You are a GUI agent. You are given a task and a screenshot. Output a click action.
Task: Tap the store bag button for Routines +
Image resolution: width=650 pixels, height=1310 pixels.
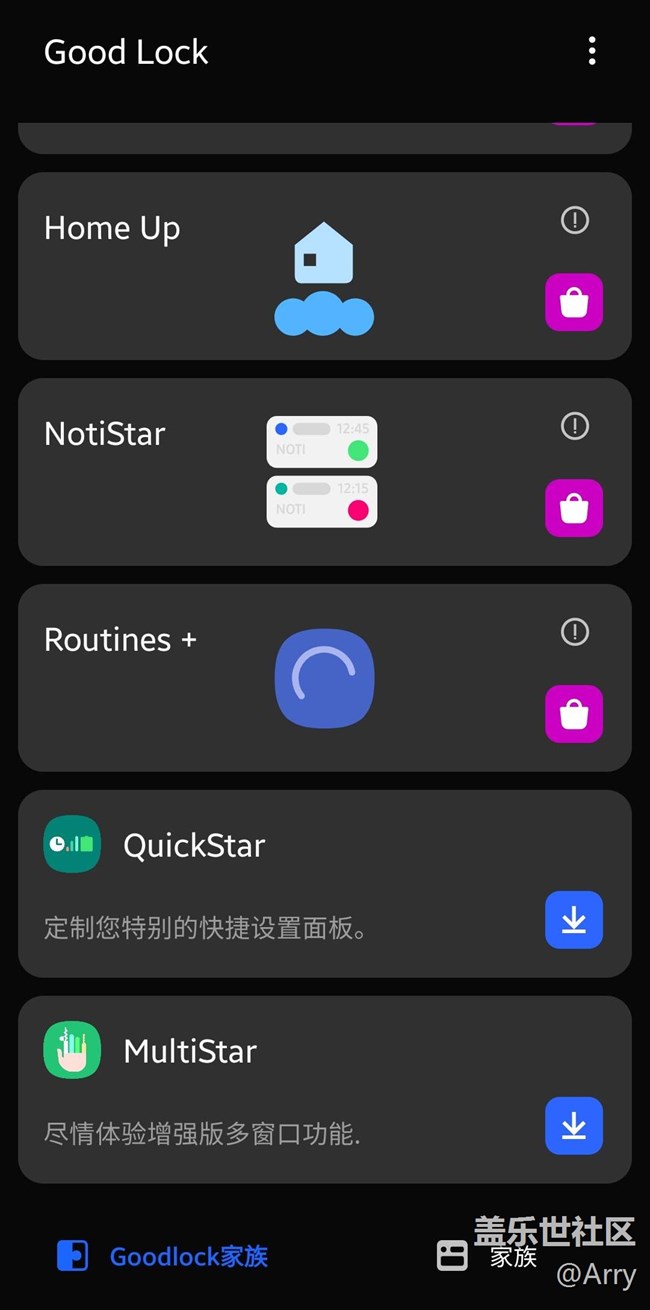[574, 714]
